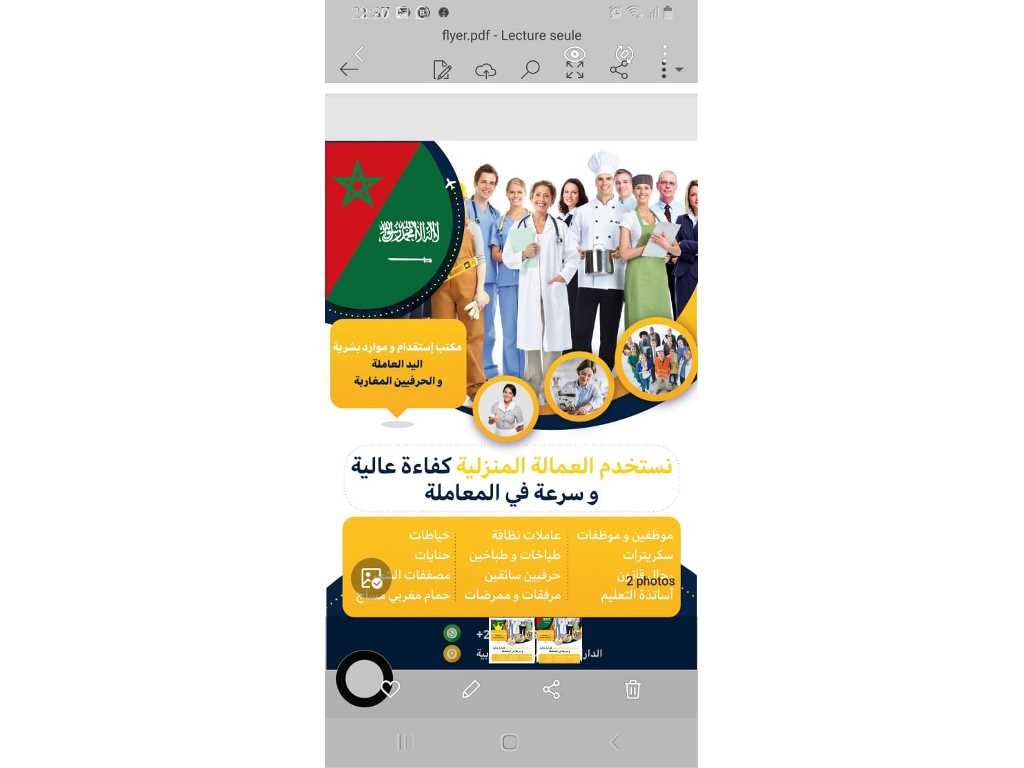Tap the round photo-select icon
Image resolution: width=1024 pixels, height=768 pixels.
[x=371, y=577]
